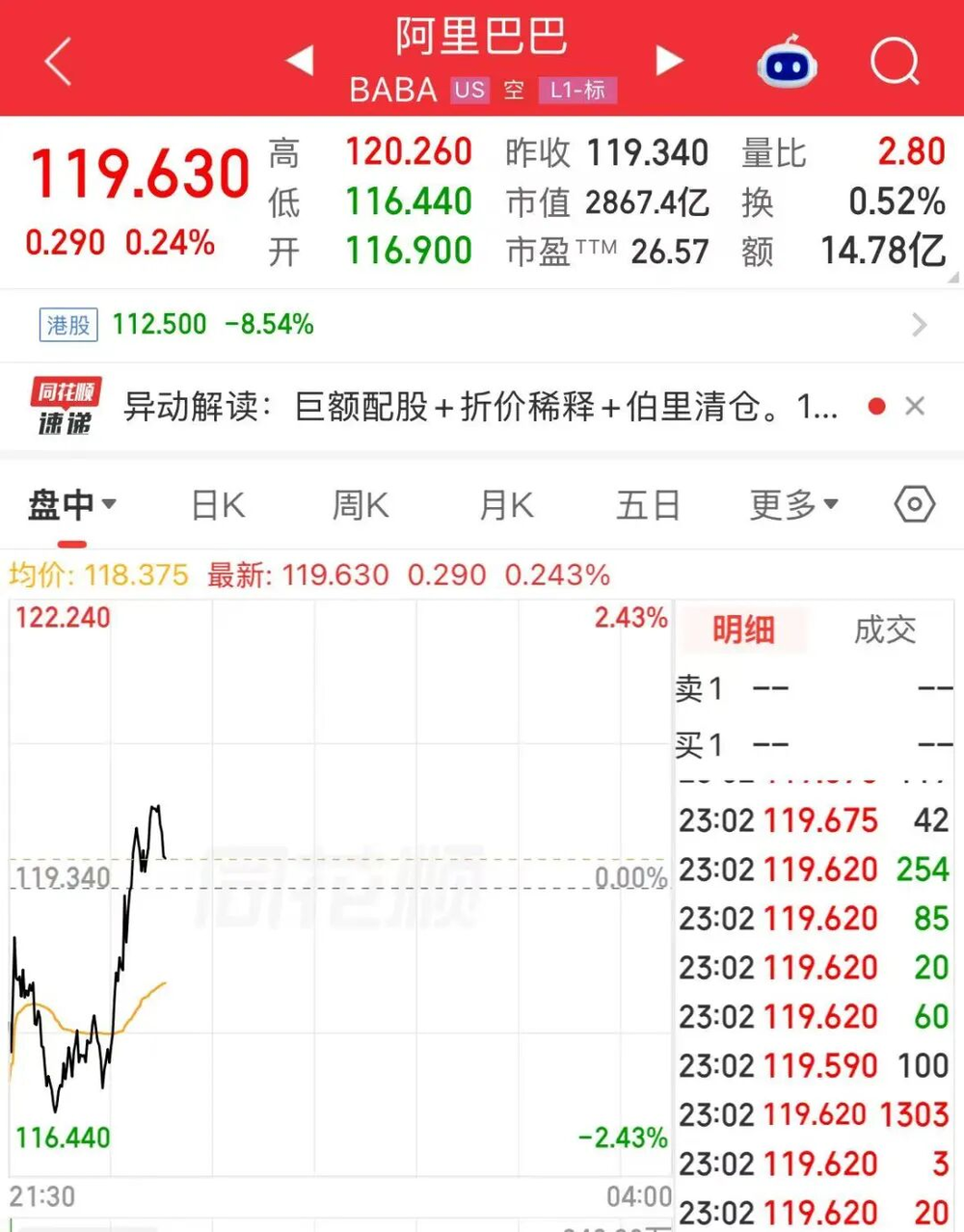This screenshot has height=1232, width=964.
Task: Expand the 更多 chart options
Action: (x=794, y=504)
